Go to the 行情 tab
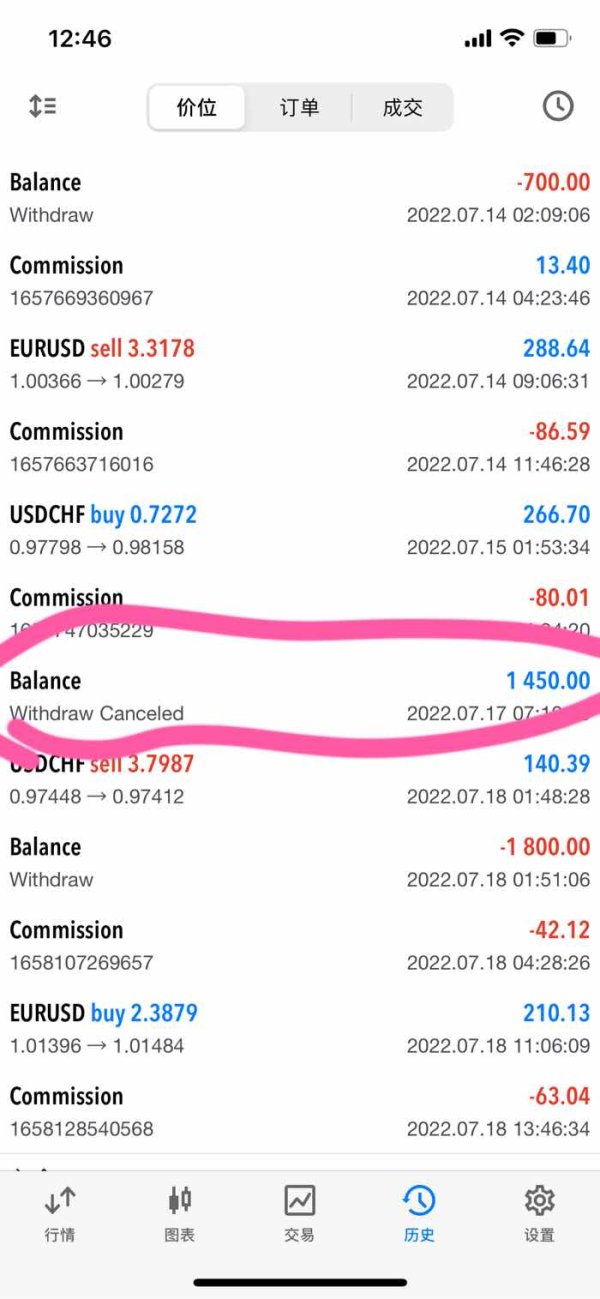The width and height of the screenshot is (600, 1299). point(60,1212)
